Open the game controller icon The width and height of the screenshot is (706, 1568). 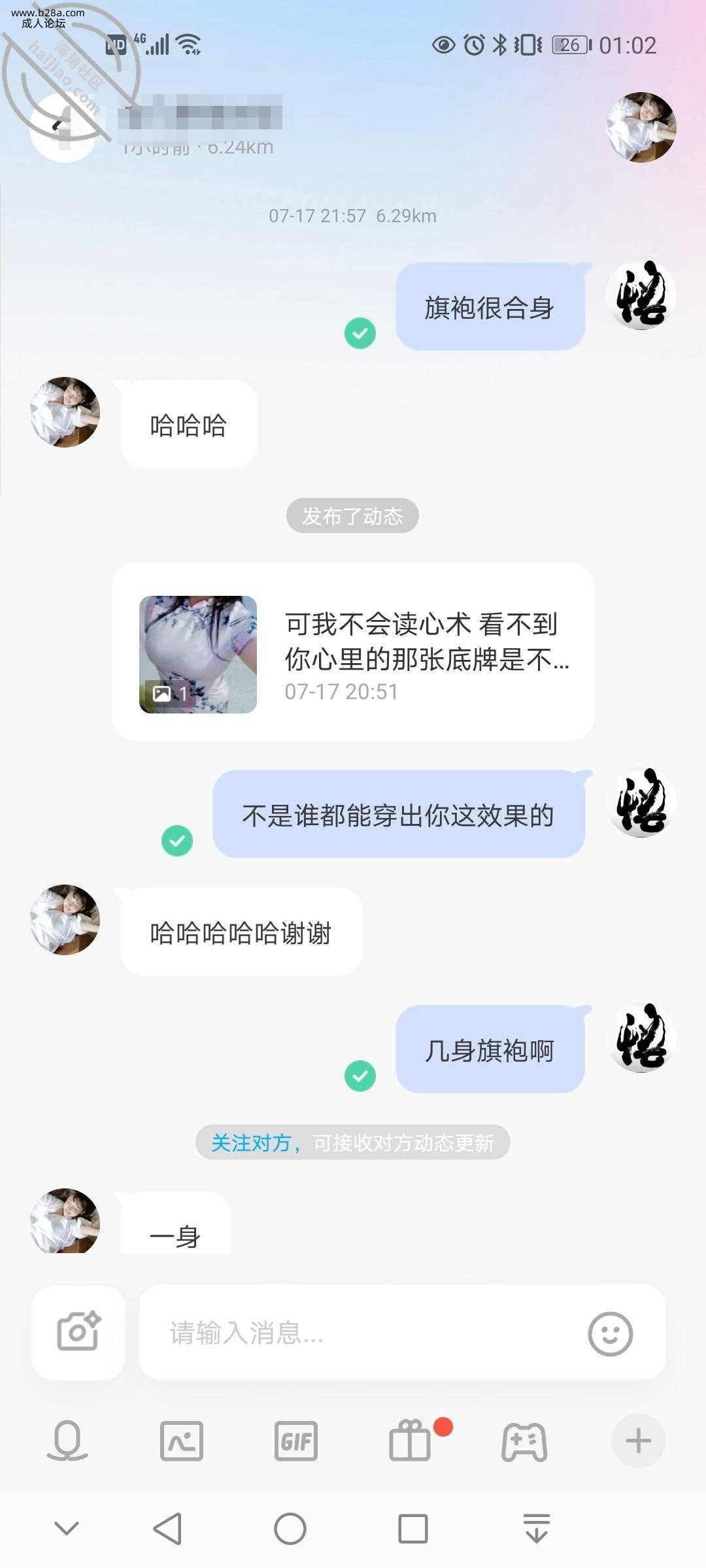click(x=524, y=1441)
